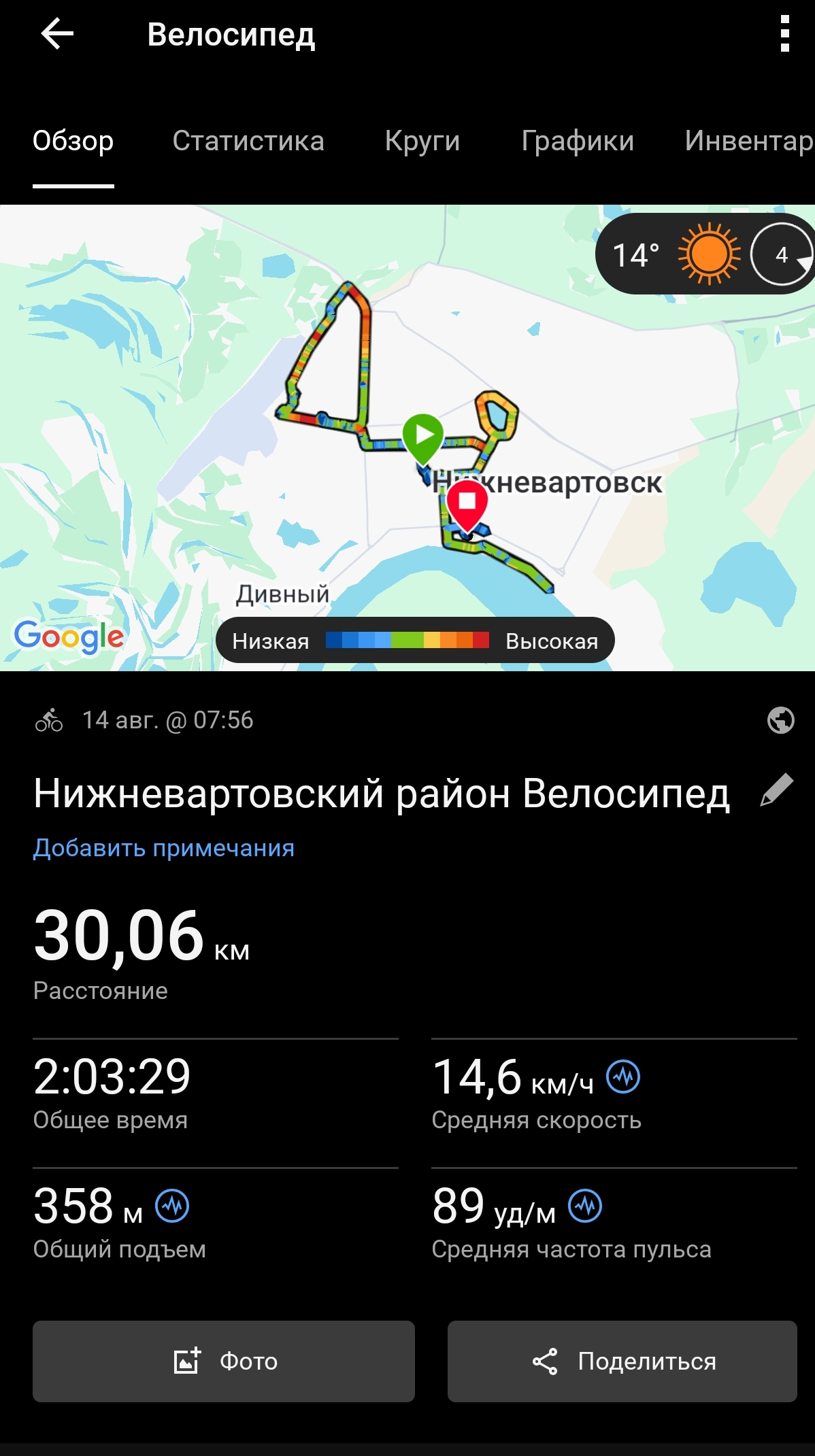Screen dimensions: 815x1456
Task: Open the Круги tab
Action: (422, 141)
